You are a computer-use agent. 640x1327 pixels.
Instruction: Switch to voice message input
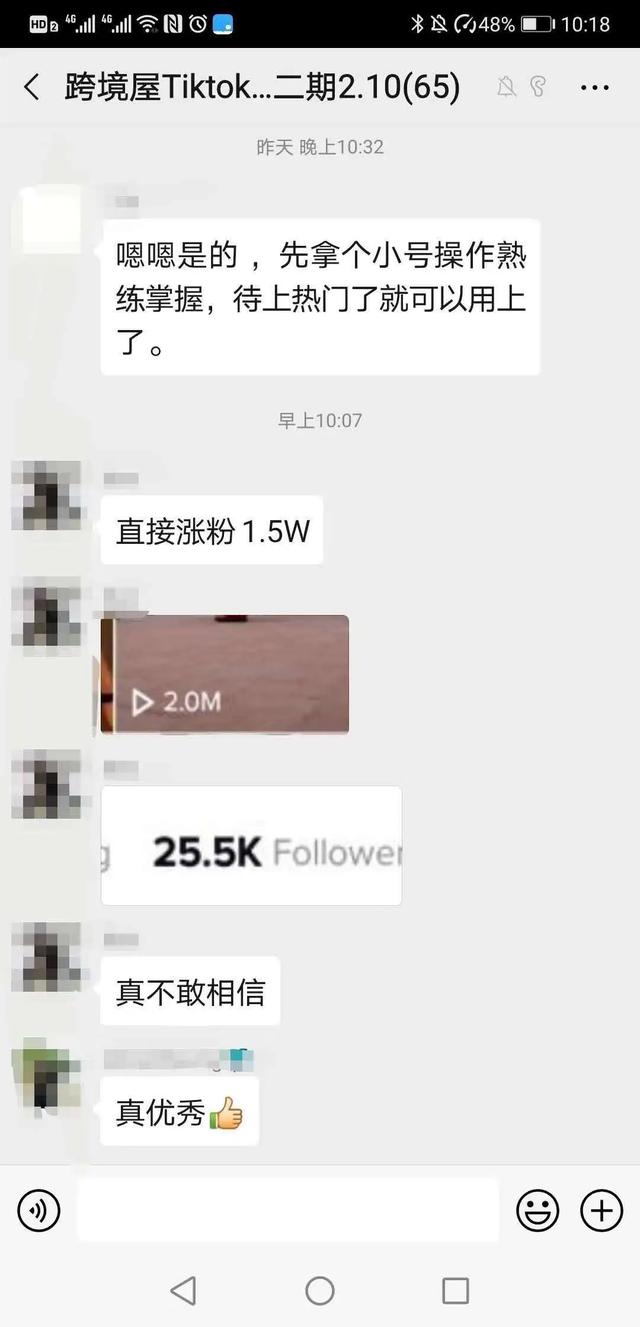[39, 1211]
